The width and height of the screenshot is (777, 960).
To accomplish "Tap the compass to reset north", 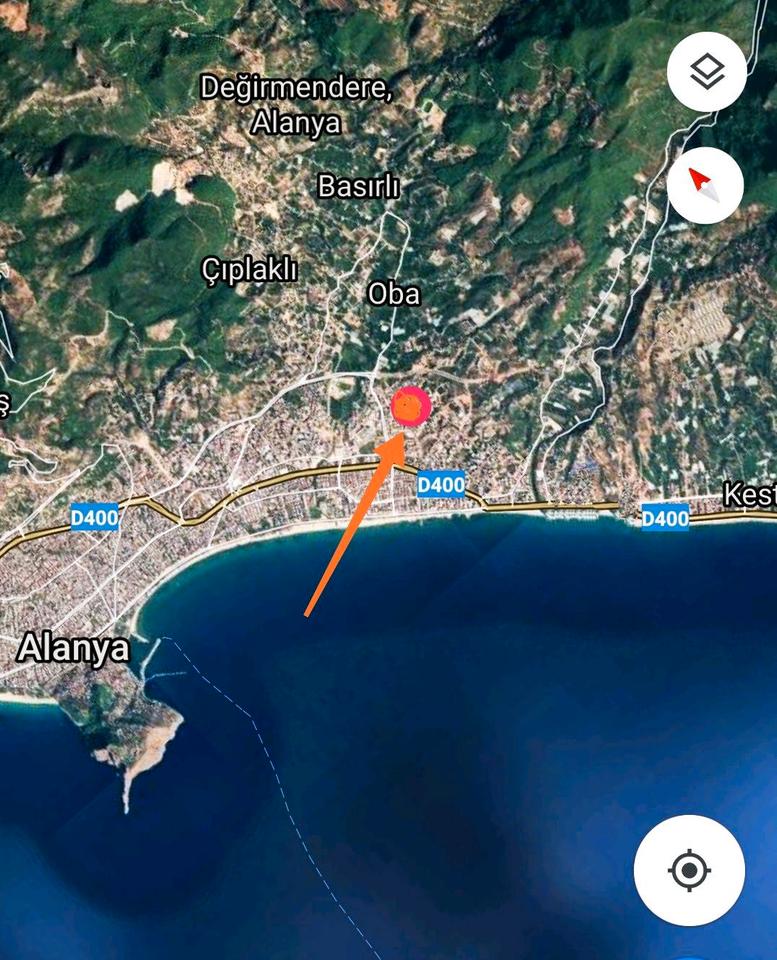I will click(705, 184).
